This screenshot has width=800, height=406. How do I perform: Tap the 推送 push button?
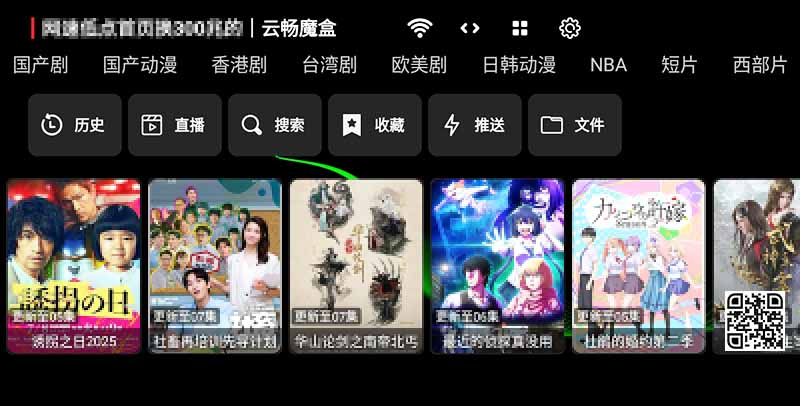coord(475,125)
